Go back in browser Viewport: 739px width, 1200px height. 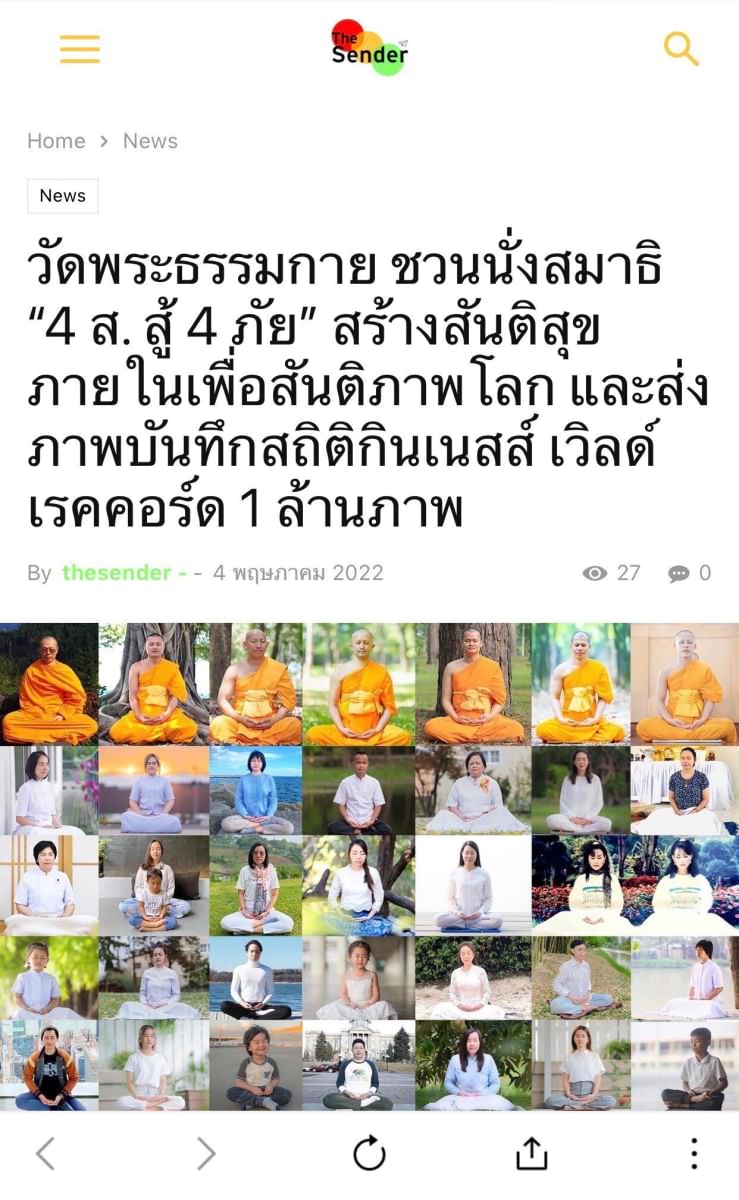(45, 1154)
